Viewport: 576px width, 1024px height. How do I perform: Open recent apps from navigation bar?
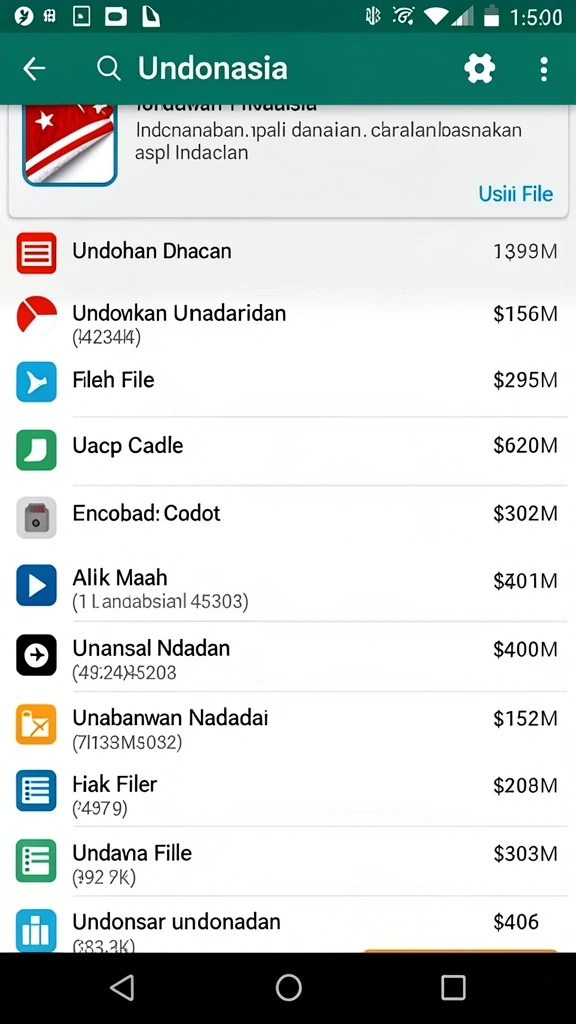coord(453,987)
